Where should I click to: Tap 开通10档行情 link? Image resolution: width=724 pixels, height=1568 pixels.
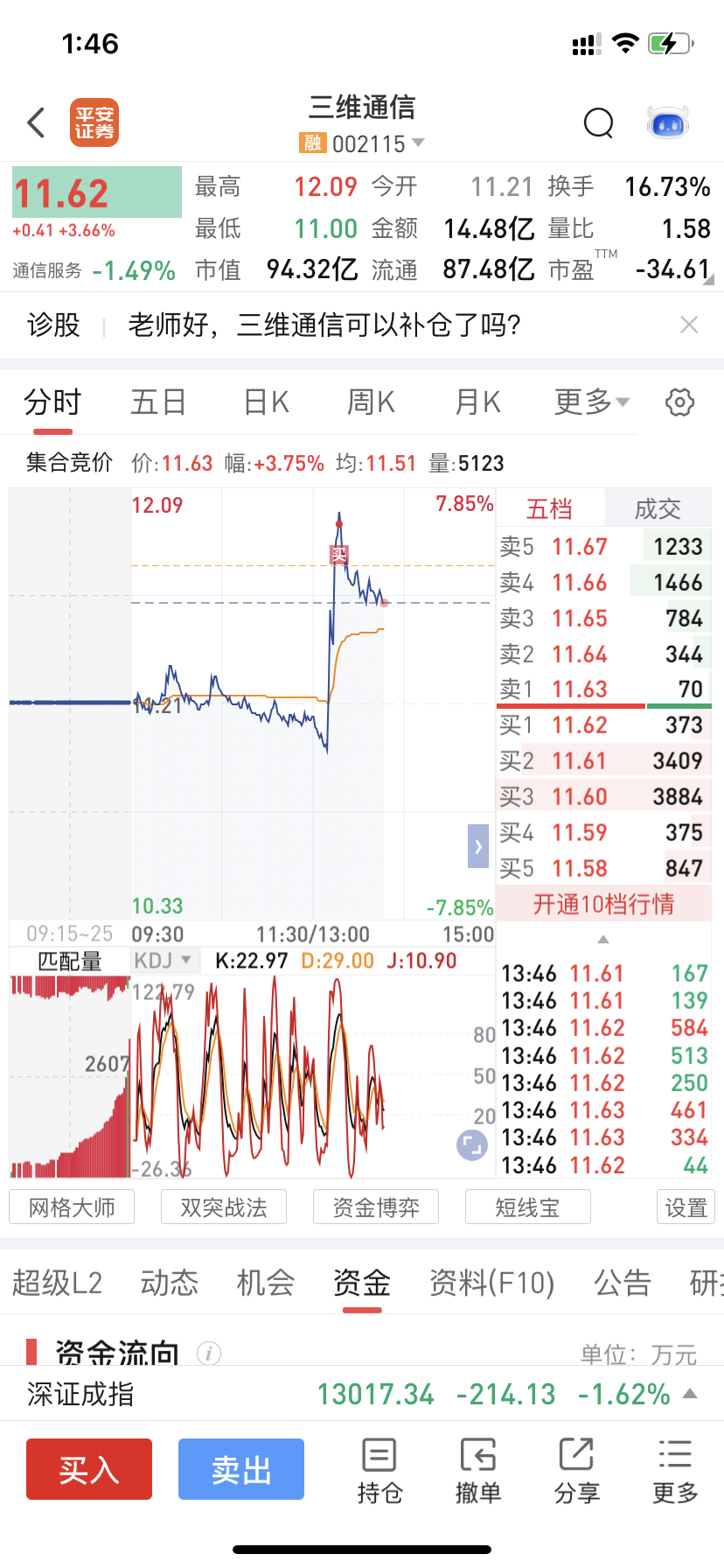pos(603,904)
